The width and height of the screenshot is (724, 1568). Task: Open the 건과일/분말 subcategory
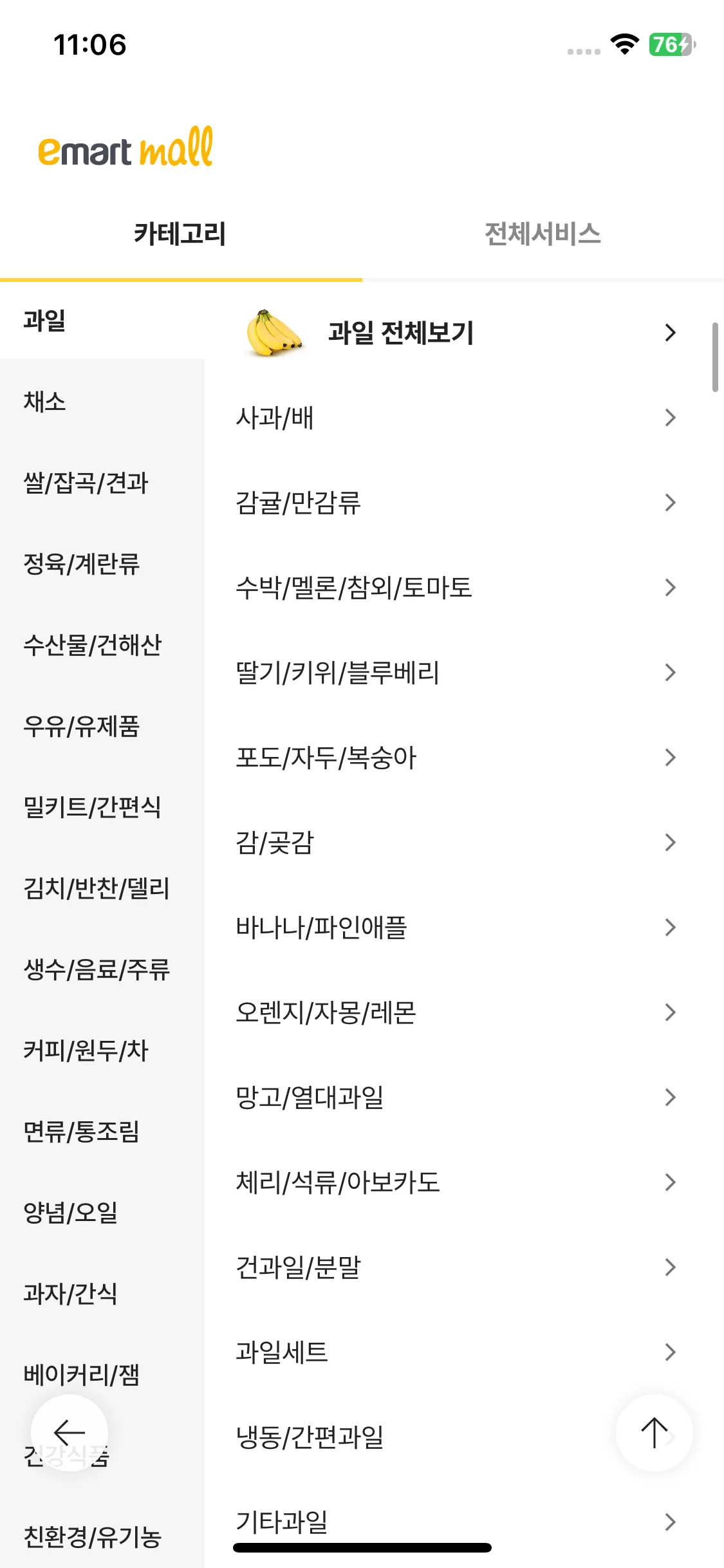pyautogui.click(x=457, y=1267)
